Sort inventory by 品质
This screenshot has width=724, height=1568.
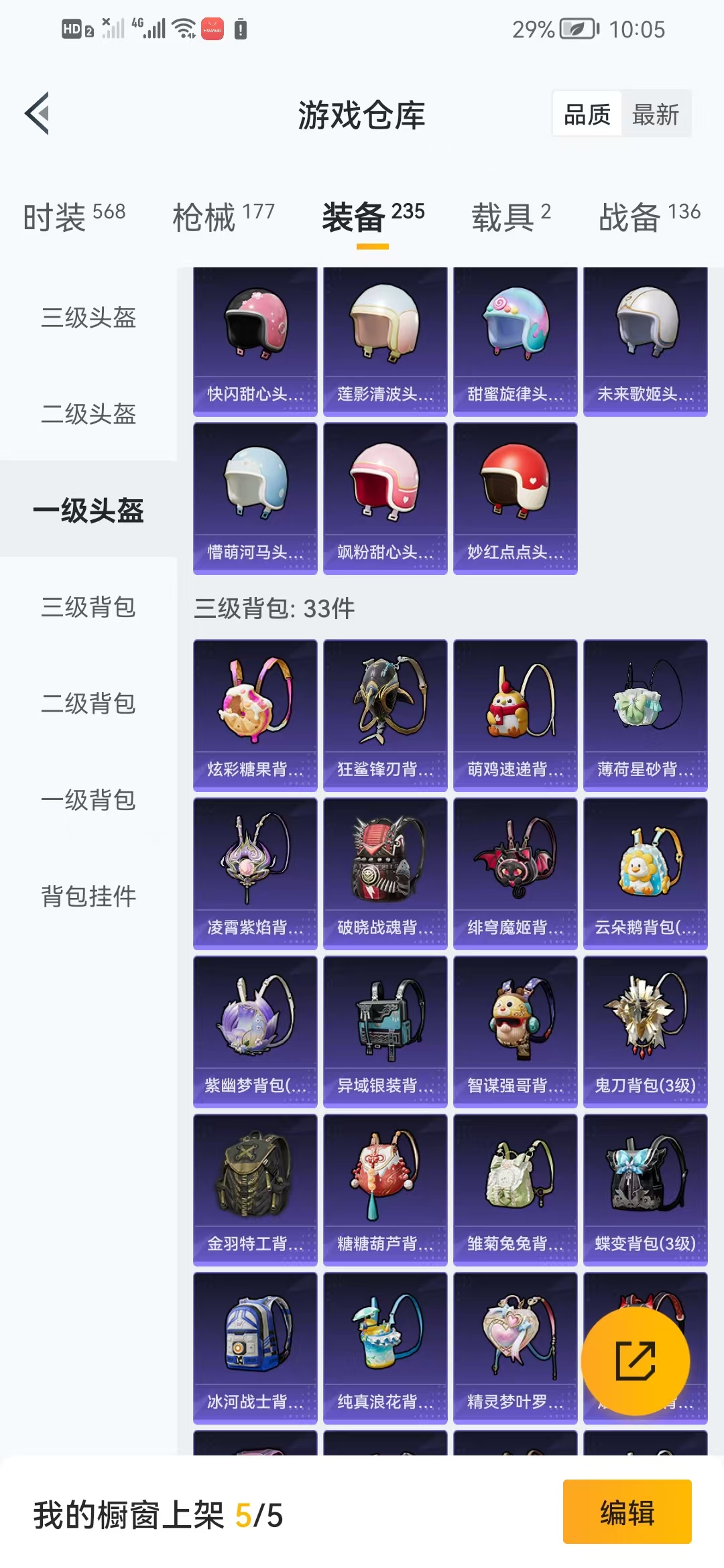click(587, 115)
